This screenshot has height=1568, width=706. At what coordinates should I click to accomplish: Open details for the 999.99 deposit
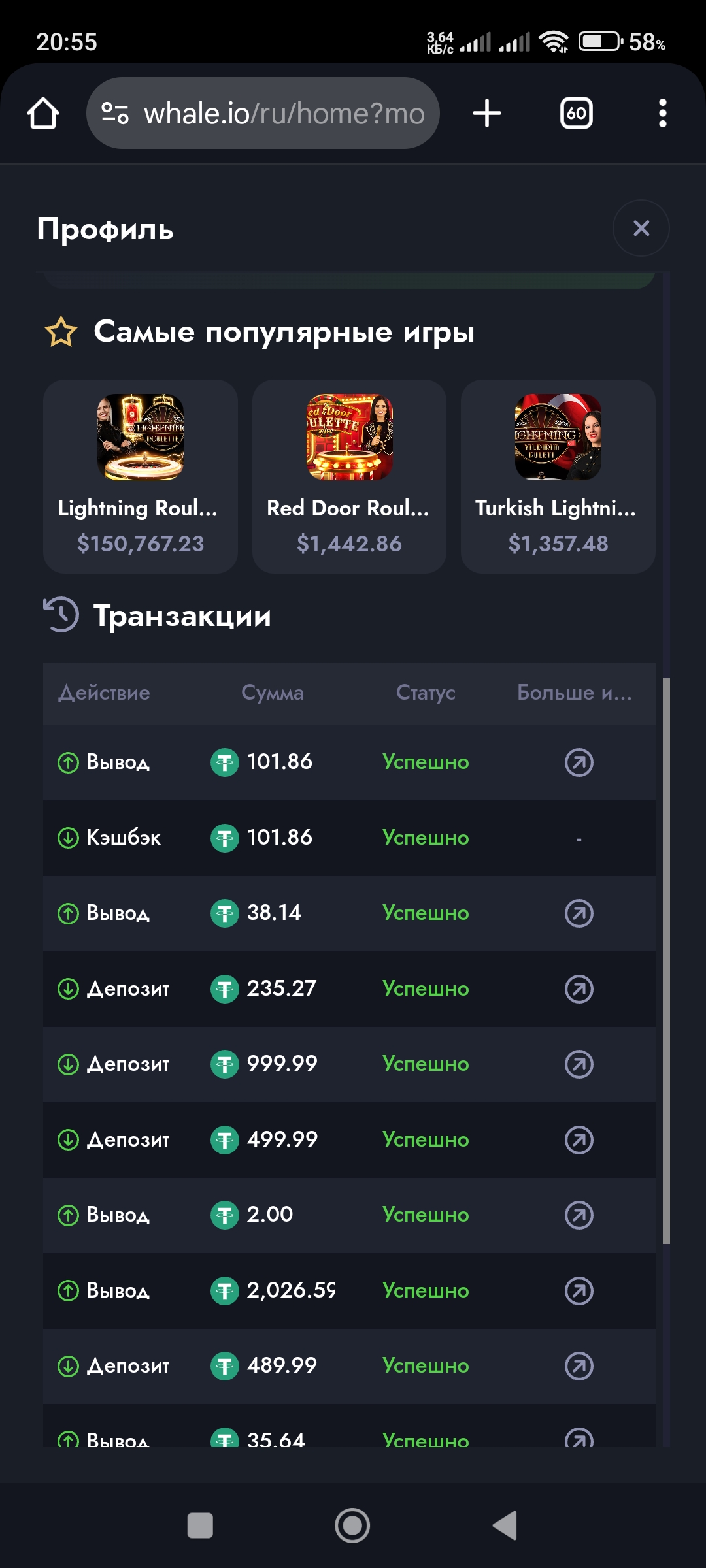pos(579,1064)
